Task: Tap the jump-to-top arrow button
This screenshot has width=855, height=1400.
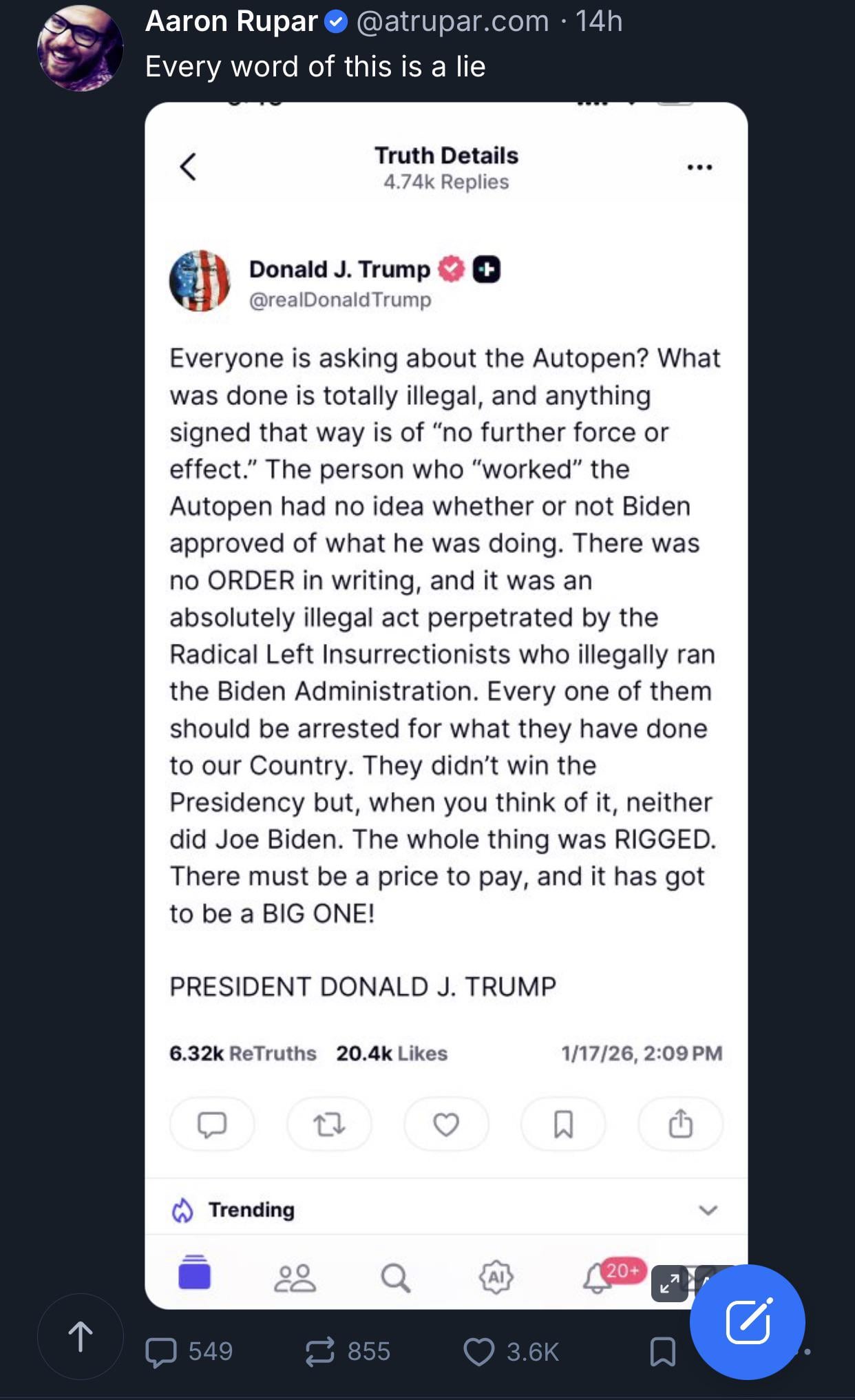Action: click(x=81, y=1336)
